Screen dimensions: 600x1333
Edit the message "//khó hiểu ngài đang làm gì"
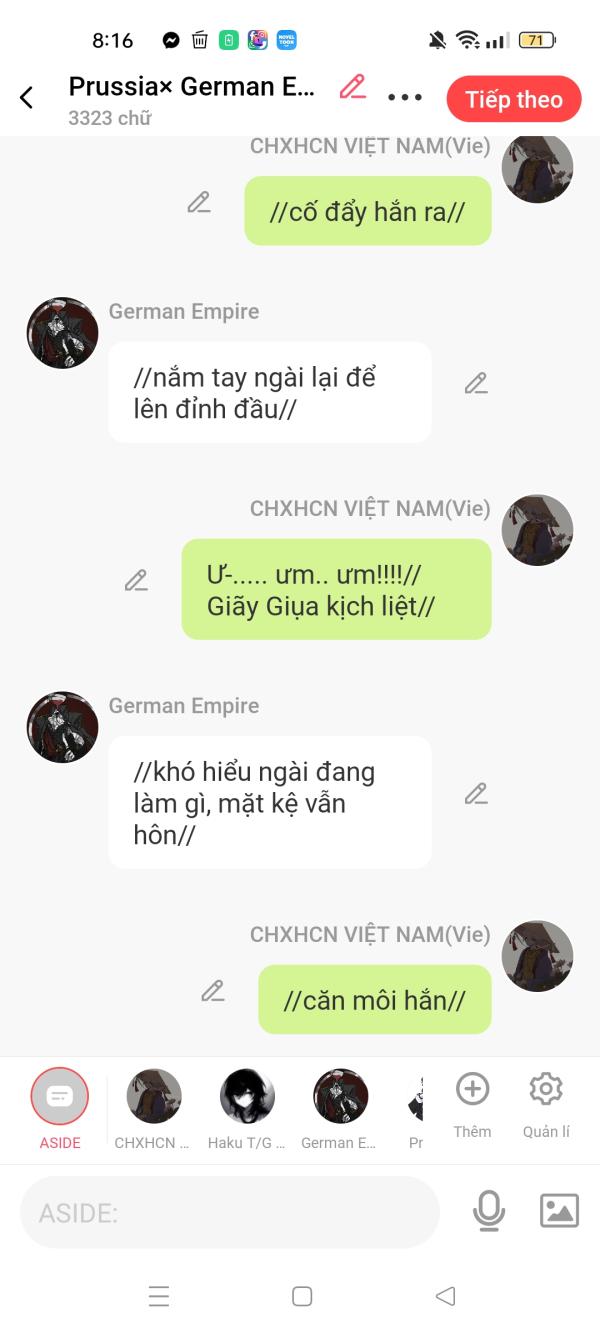tap(476, 794)
